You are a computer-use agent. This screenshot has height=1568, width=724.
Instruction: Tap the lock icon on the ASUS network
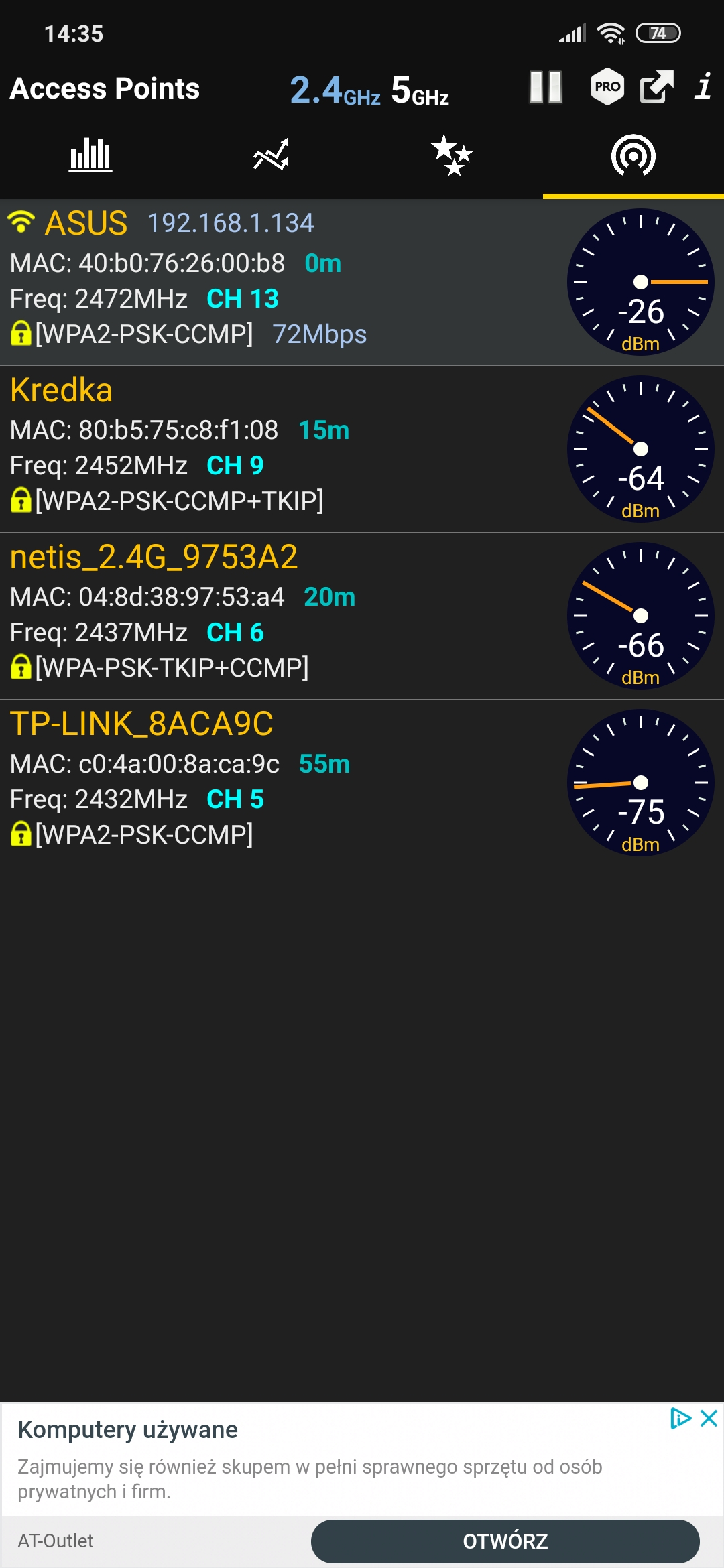tap(21, 332)
